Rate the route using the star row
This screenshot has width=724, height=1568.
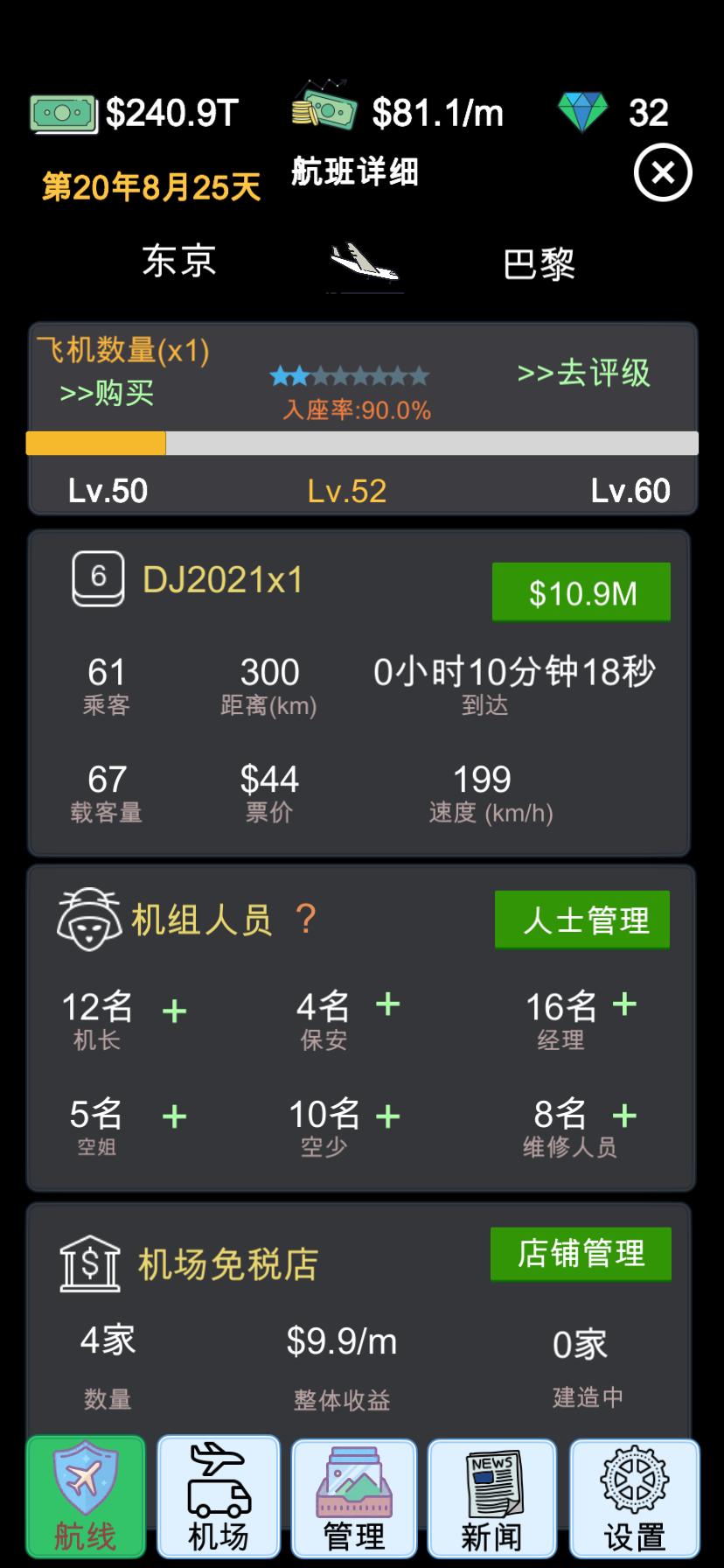pos(349,374)
